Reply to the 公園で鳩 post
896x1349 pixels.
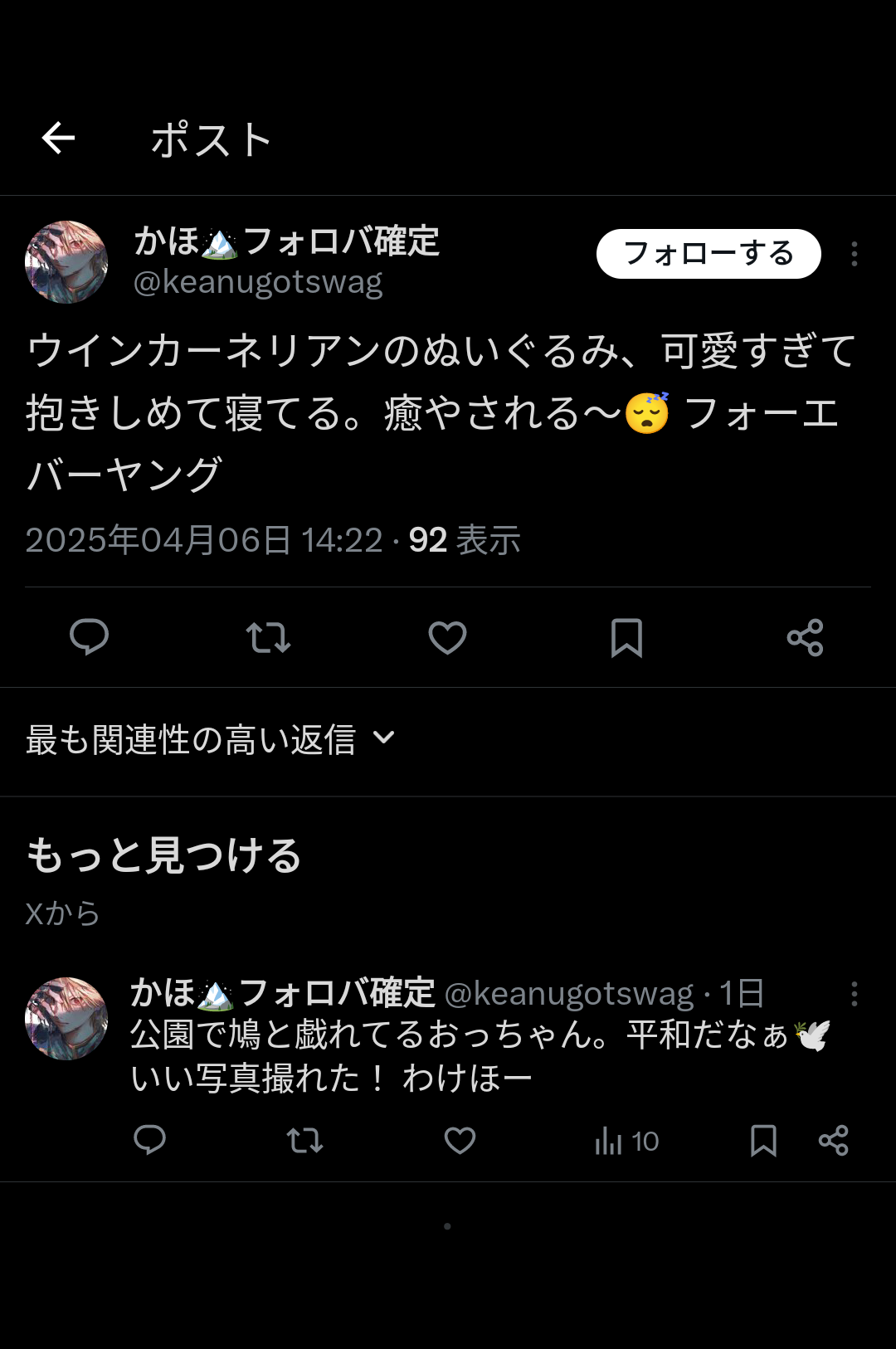[x=150, y=1141]
